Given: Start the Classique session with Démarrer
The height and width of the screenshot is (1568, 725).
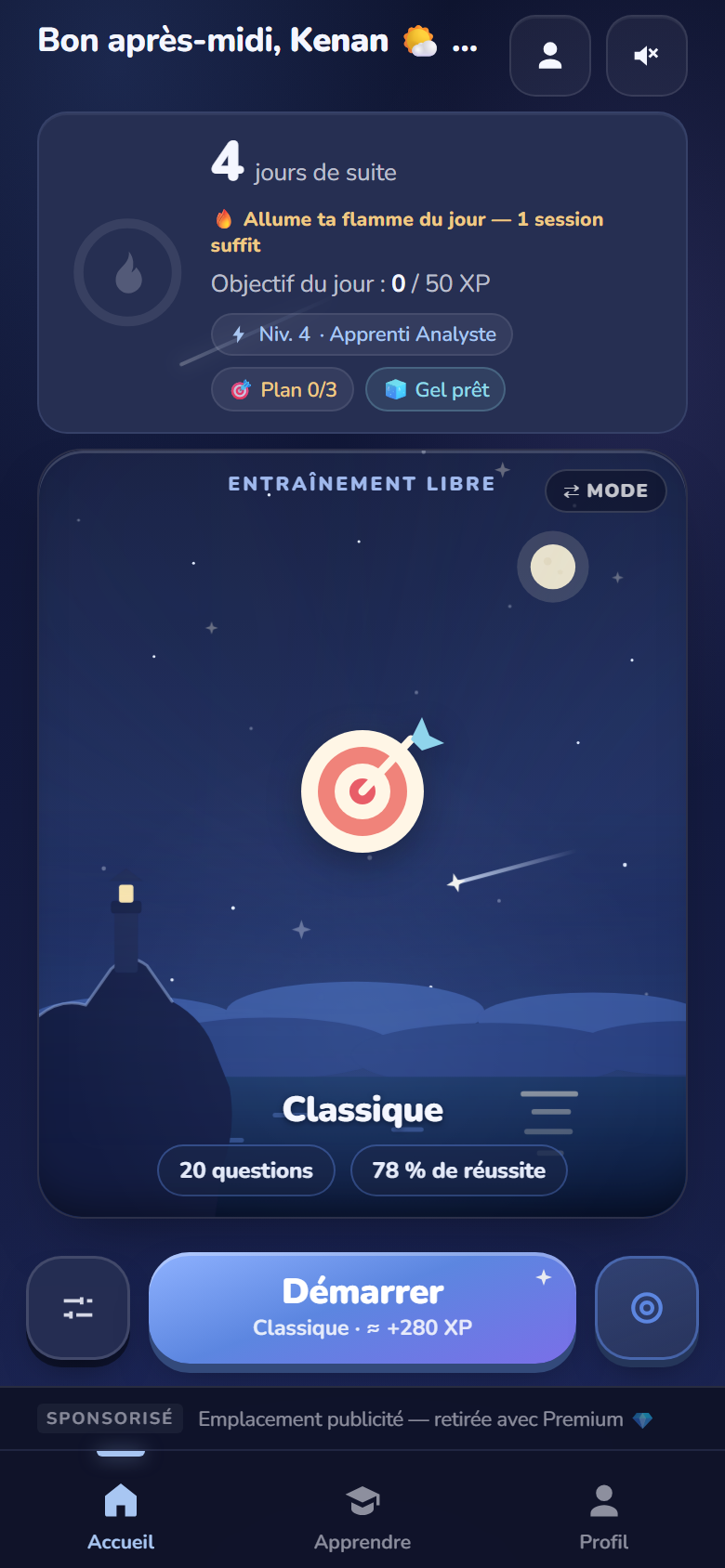Looking at the screenshot, I should 362,1308.
